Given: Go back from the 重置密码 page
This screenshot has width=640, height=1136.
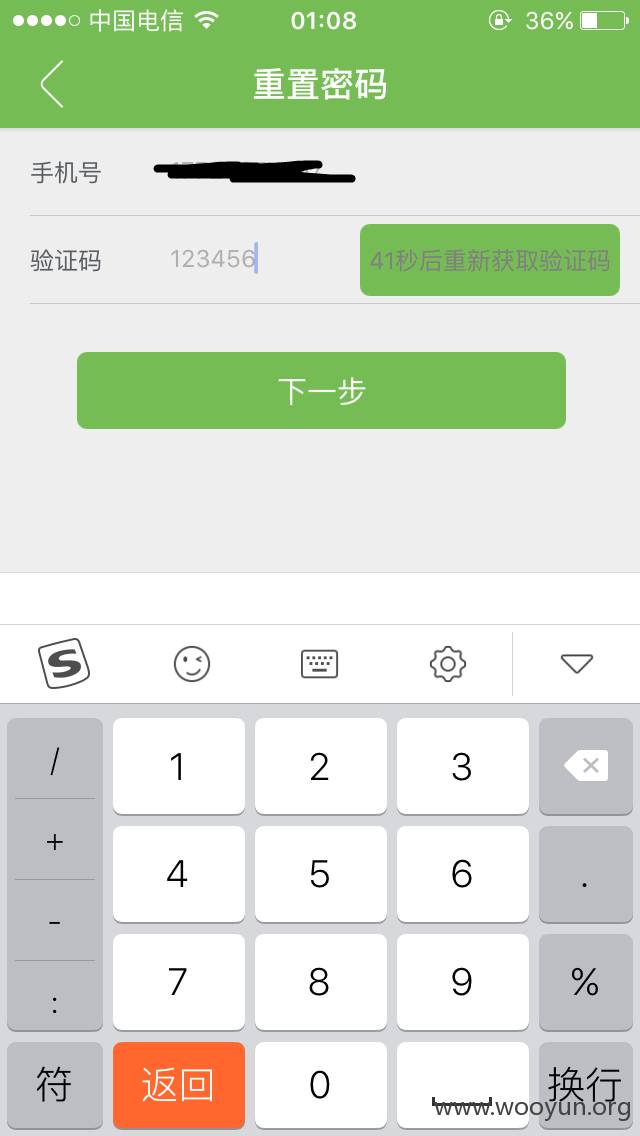Looking at the screenshot, I should point(52,84).
